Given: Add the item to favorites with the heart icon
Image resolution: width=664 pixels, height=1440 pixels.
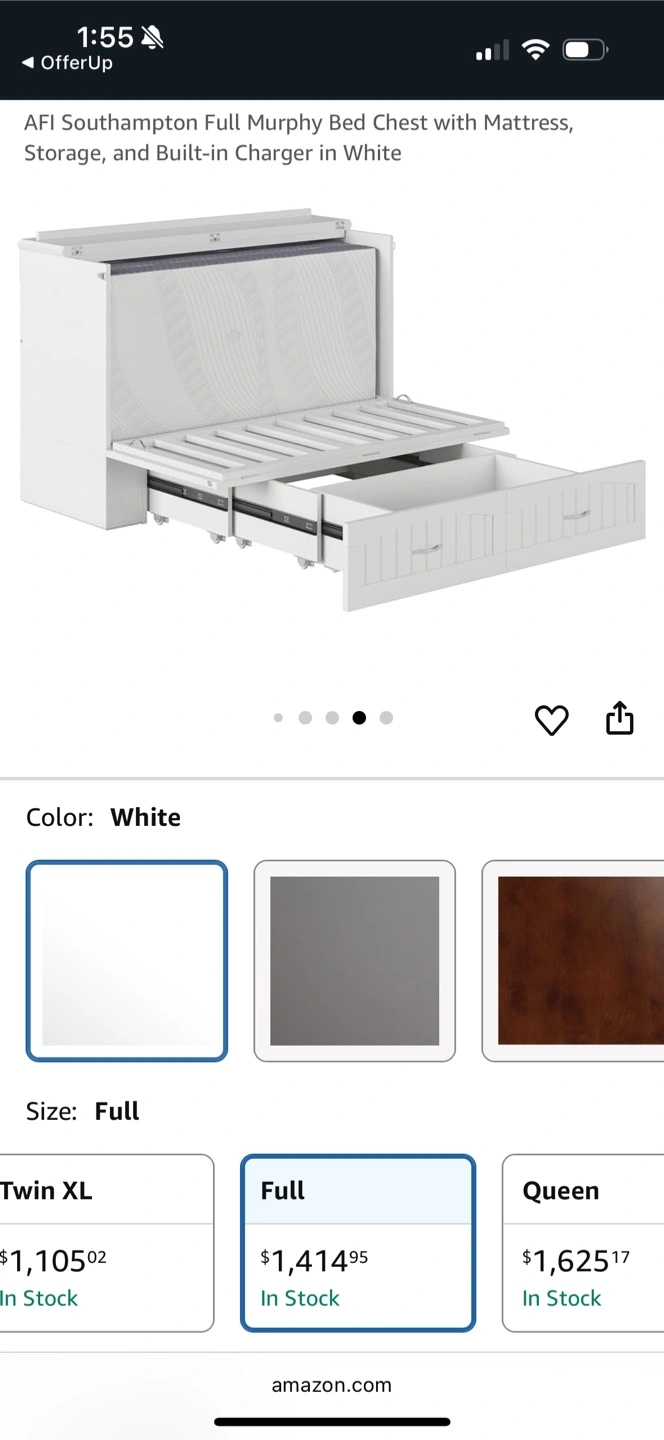Looking at the screenshot, I should 551,720.
